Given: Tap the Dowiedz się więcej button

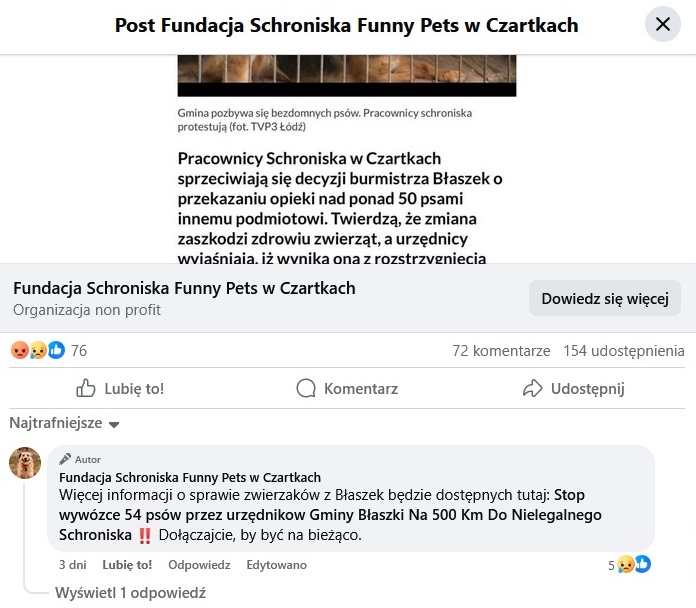Looking at the screenshot, I should point(604,298).
